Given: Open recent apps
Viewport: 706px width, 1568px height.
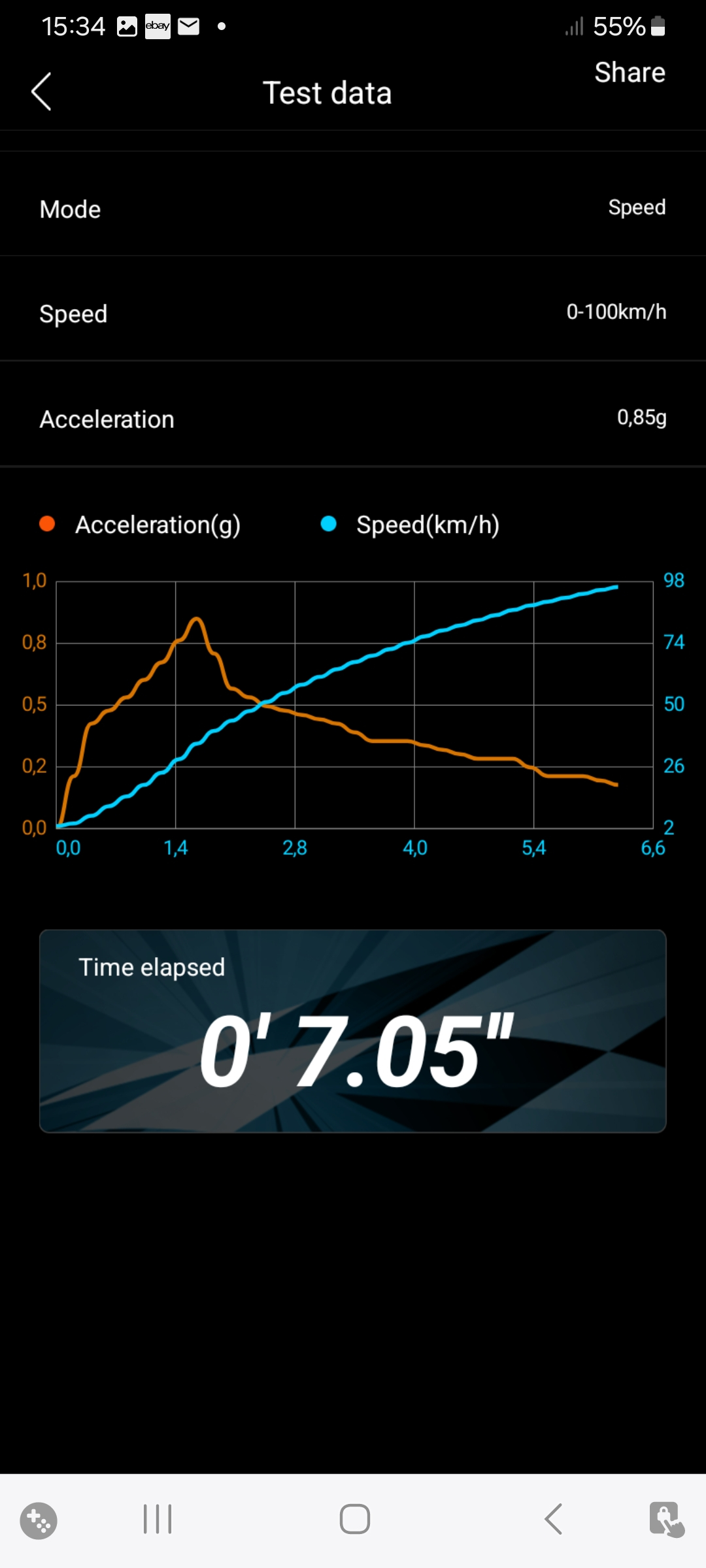Looking at the screenshot, I should pos(158,1519).
